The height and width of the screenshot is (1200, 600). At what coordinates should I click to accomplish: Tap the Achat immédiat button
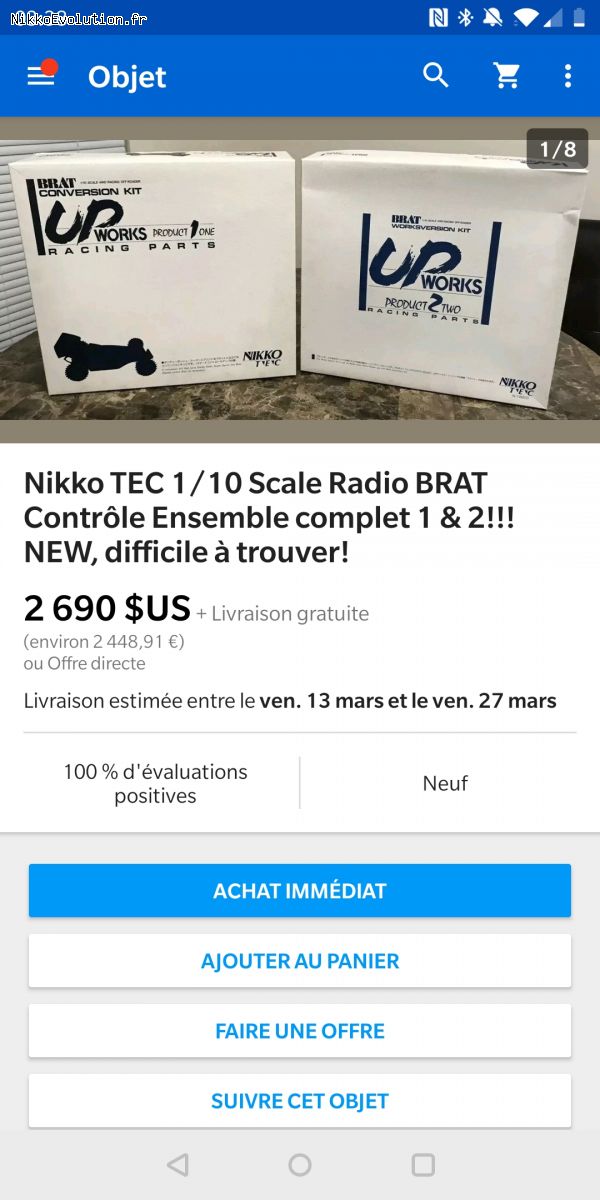point(300,891)
